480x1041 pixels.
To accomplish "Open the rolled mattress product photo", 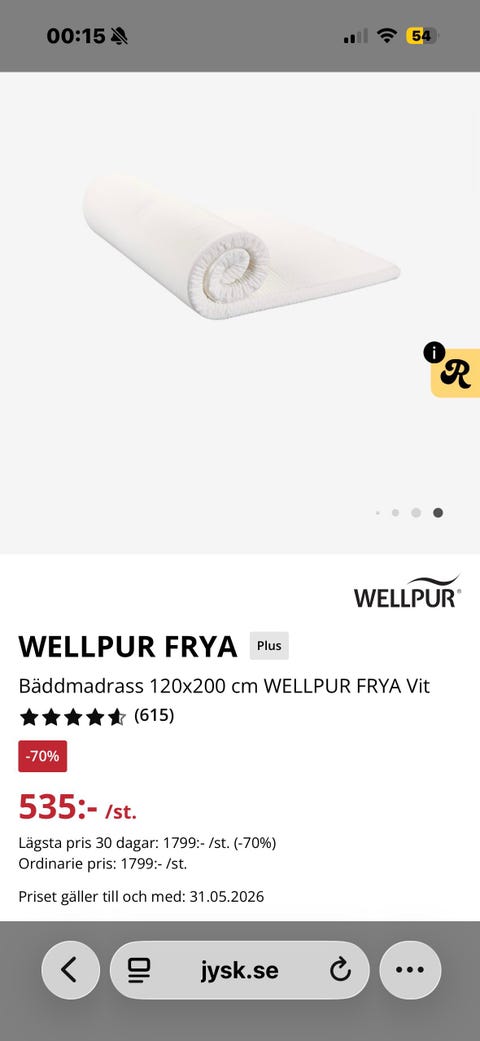I will click(x=240, y=247).
